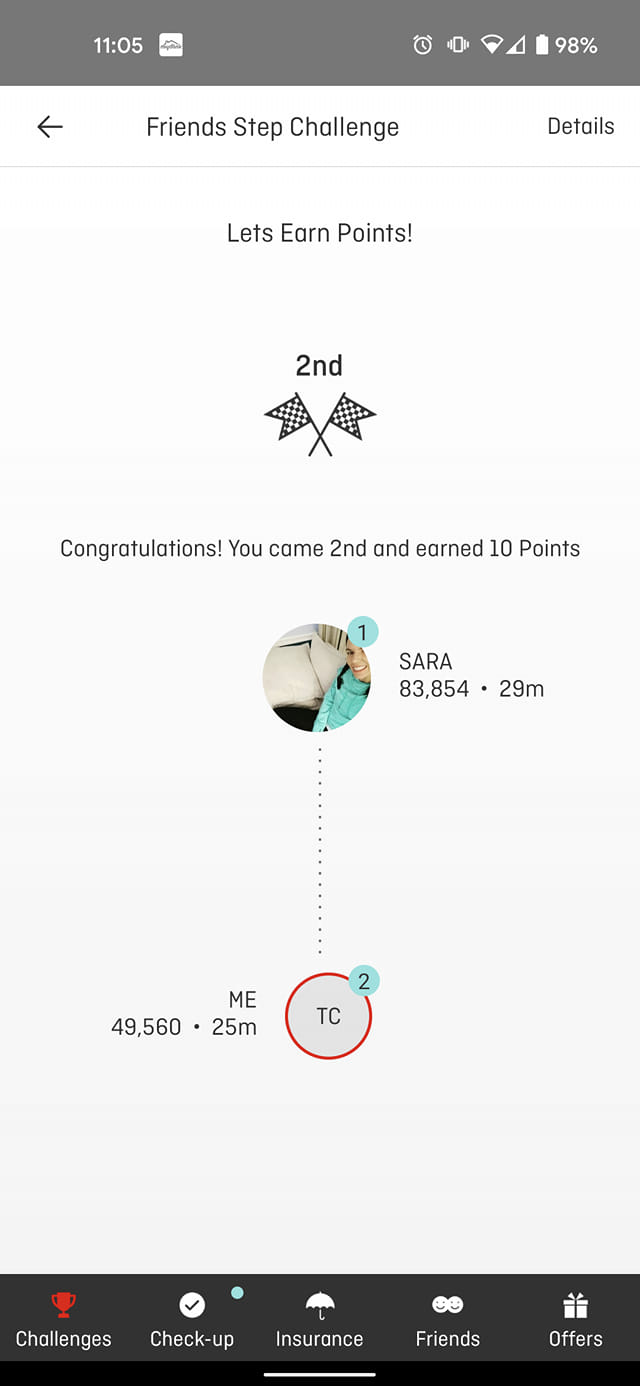Viewport: 640px width, 1386px height.
Task: View Sara's profile picture
Action: tap(317, 678)
